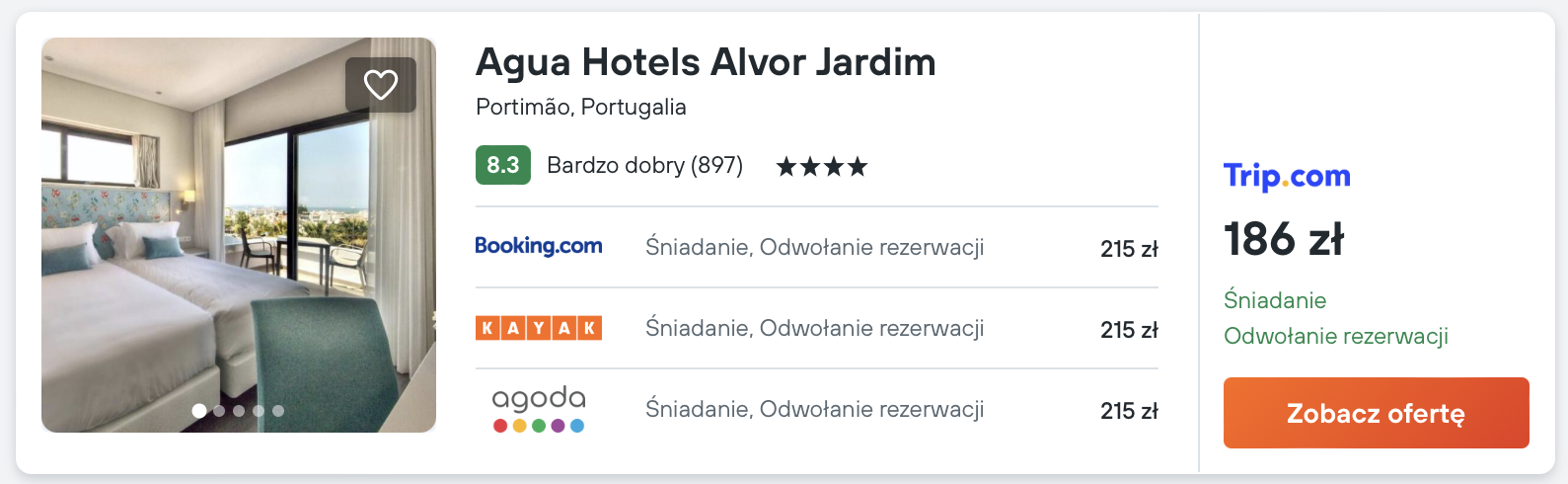
Task: Open the Booking.com offer for 215 zł
Action: coord(816,247)
